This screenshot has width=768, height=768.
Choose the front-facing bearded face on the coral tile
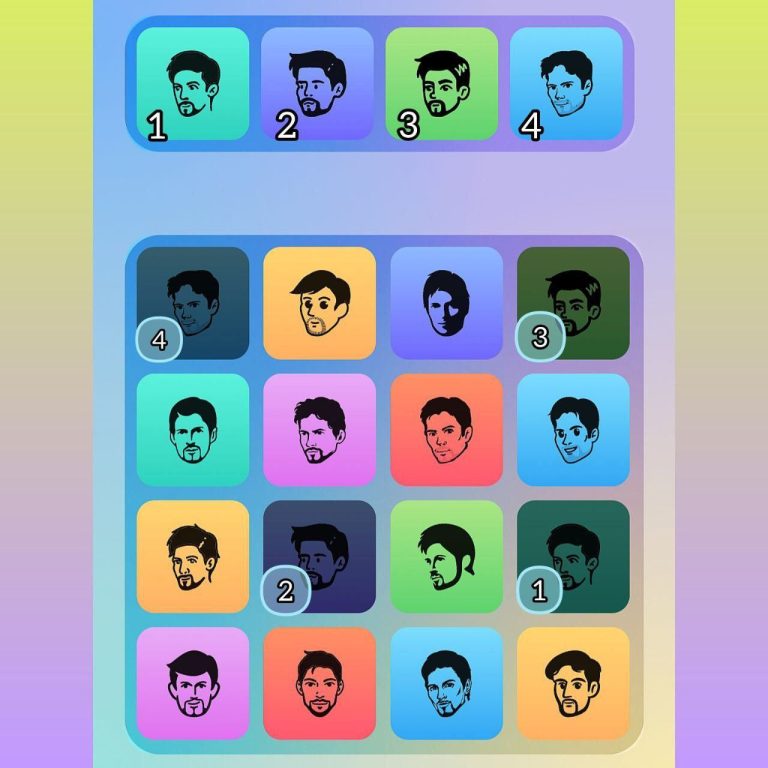pyautogui.click(x=319, y=684)
